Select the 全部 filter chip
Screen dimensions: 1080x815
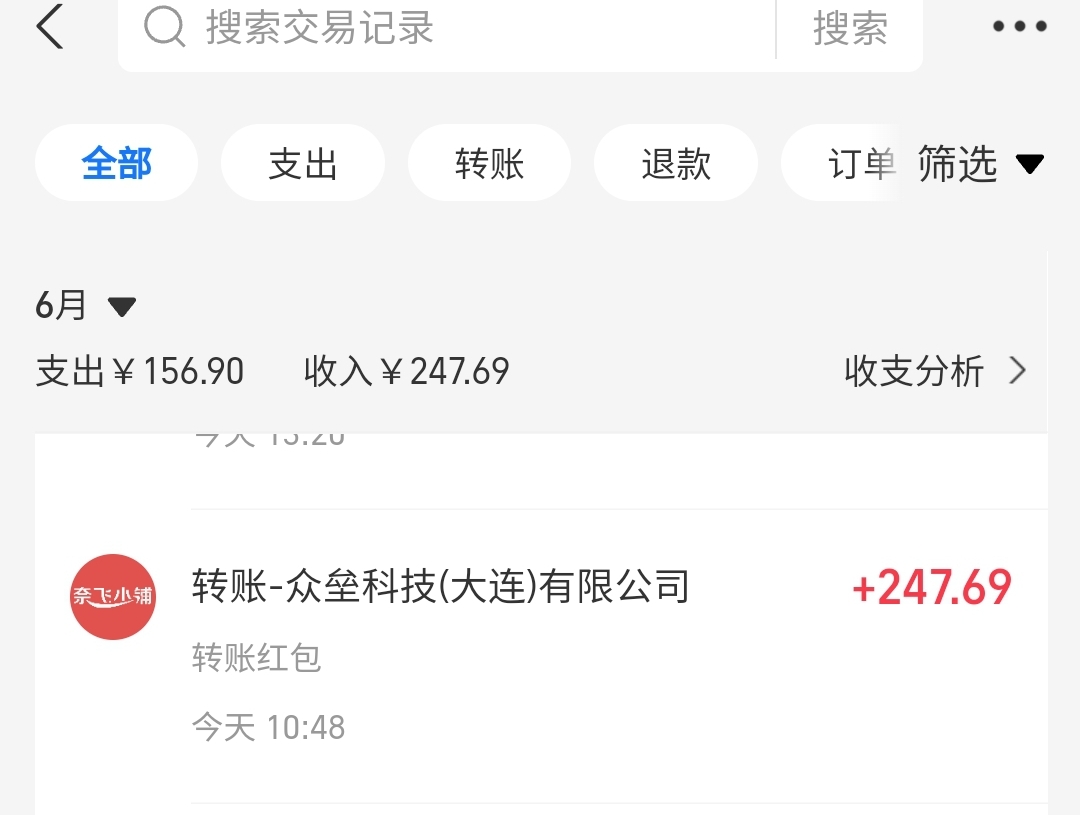116,163
